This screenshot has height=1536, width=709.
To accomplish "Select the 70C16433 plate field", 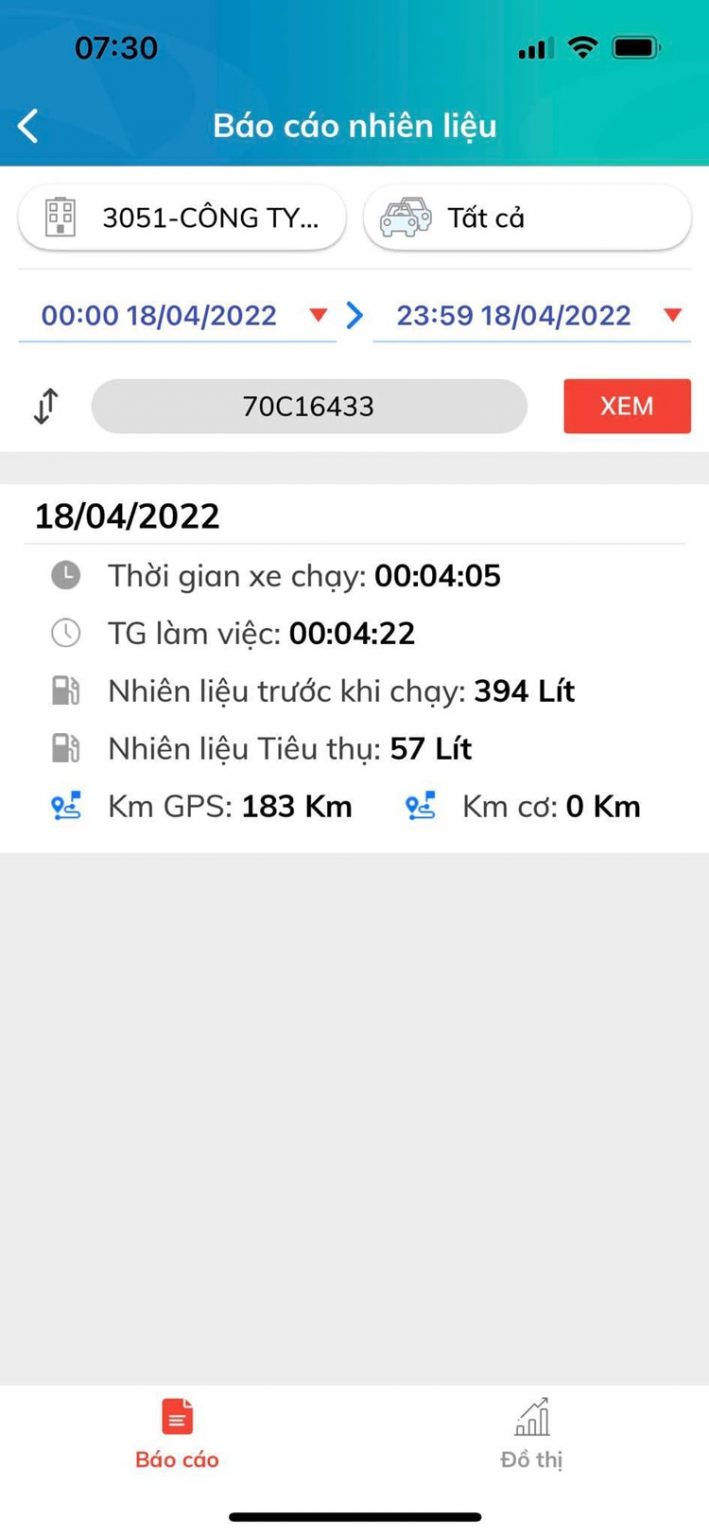I will (309, 406).
